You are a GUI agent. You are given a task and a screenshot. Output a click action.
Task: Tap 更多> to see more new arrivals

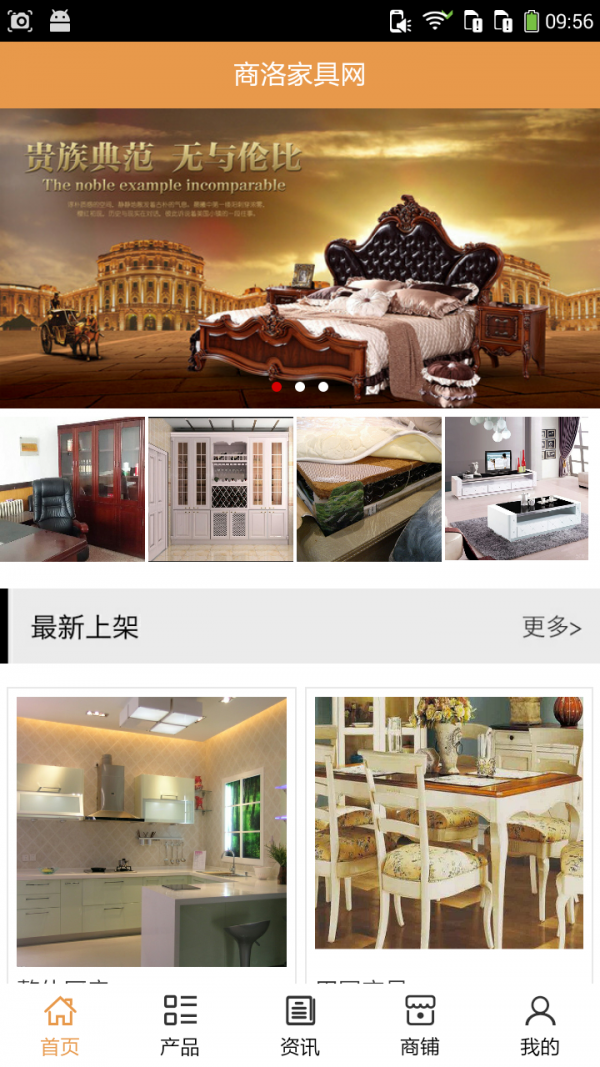point(551,627)
